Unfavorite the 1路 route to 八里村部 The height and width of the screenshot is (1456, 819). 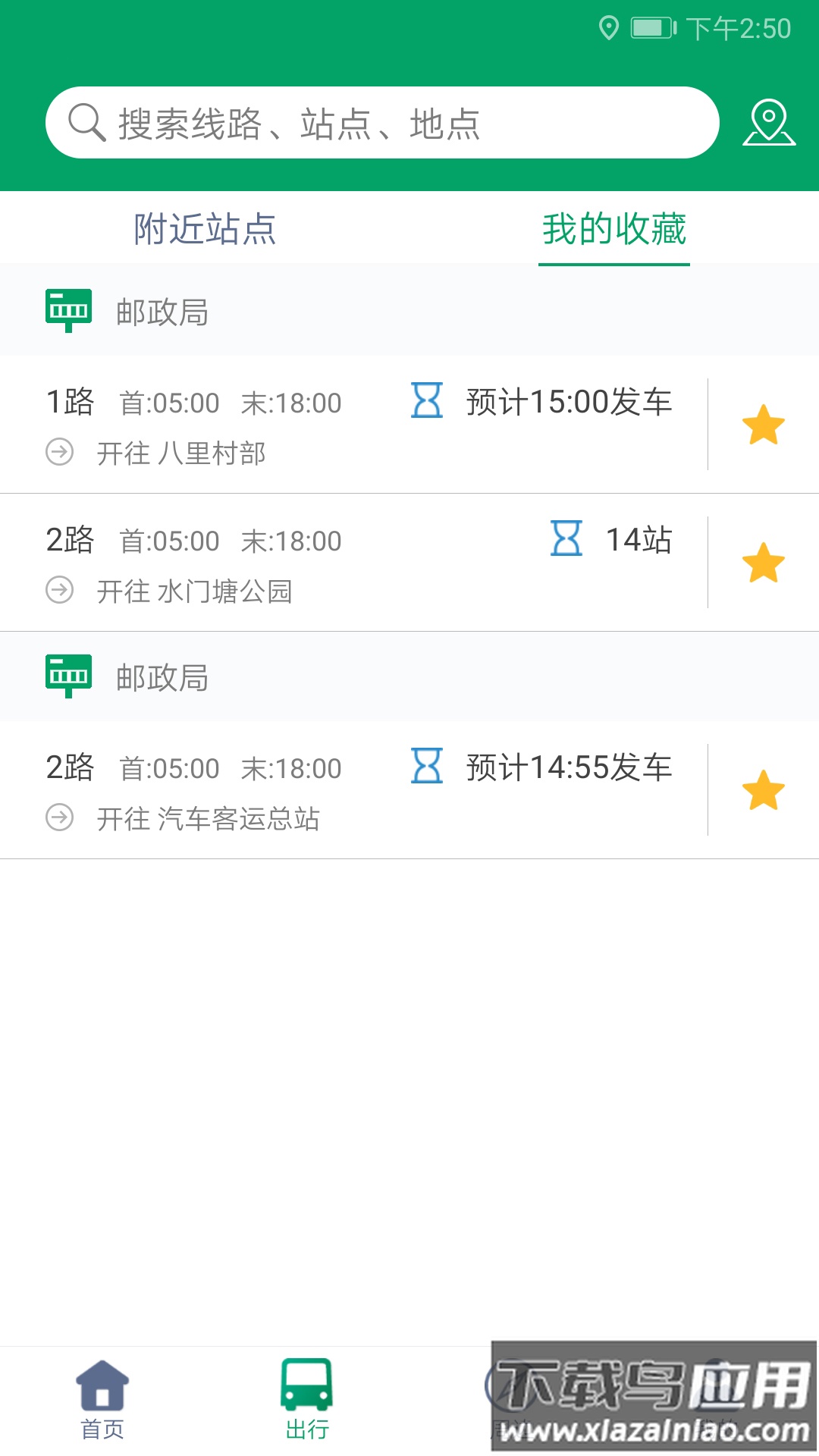pyautogui.click(x=763, y=425)
